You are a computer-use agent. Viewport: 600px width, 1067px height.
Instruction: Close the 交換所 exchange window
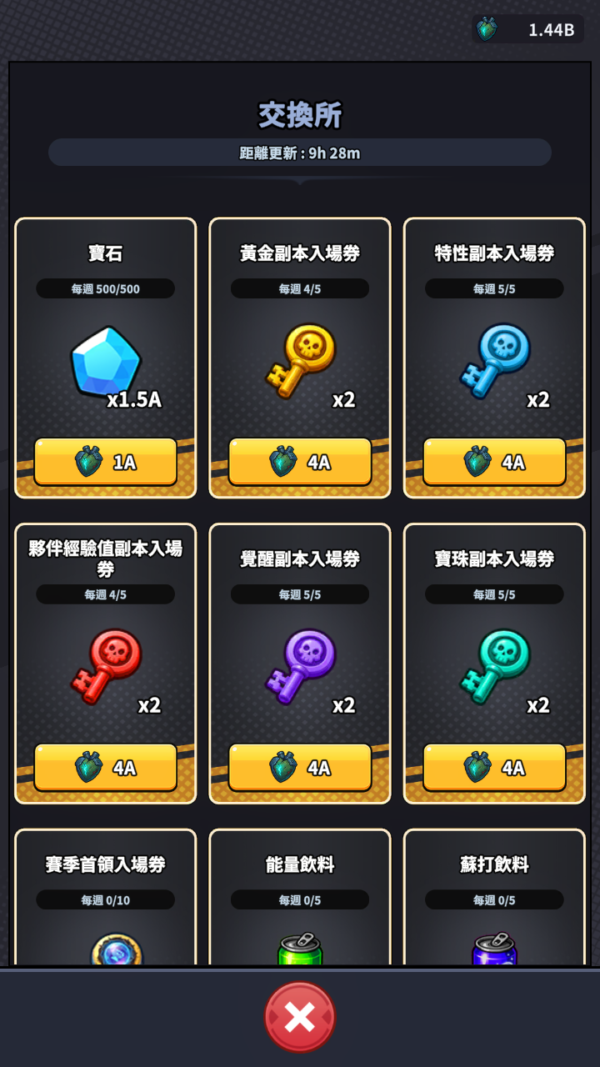[x=299, y=1017]
